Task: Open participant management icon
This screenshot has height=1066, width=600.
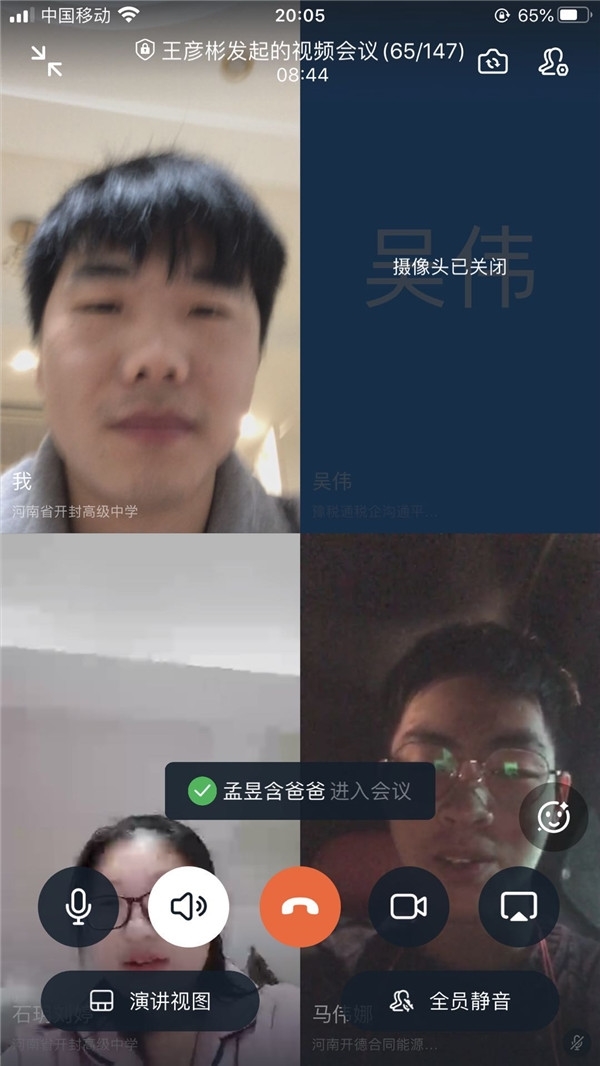Action: 553,61
